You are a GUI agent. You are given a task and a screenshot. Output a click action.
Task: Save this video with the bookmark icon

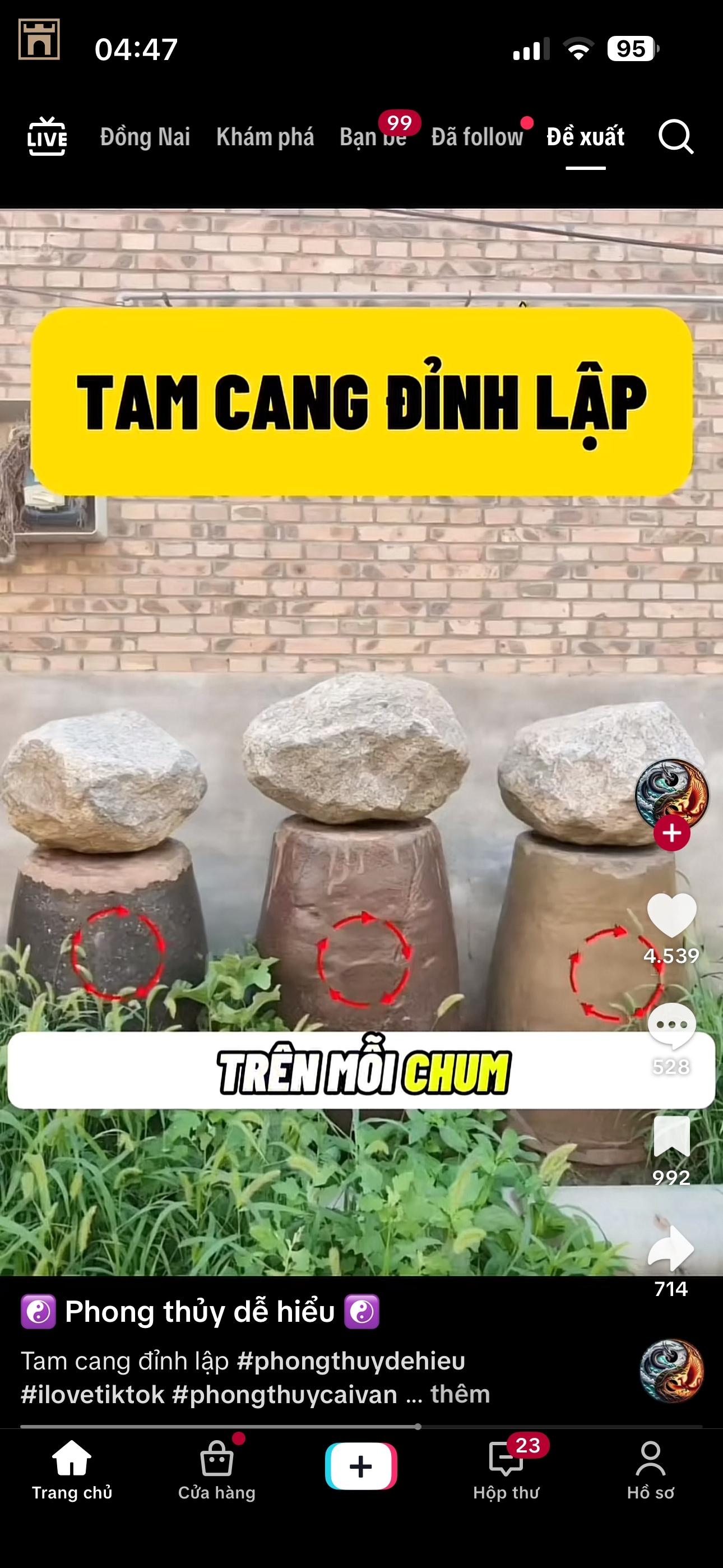pos(671,1136)
